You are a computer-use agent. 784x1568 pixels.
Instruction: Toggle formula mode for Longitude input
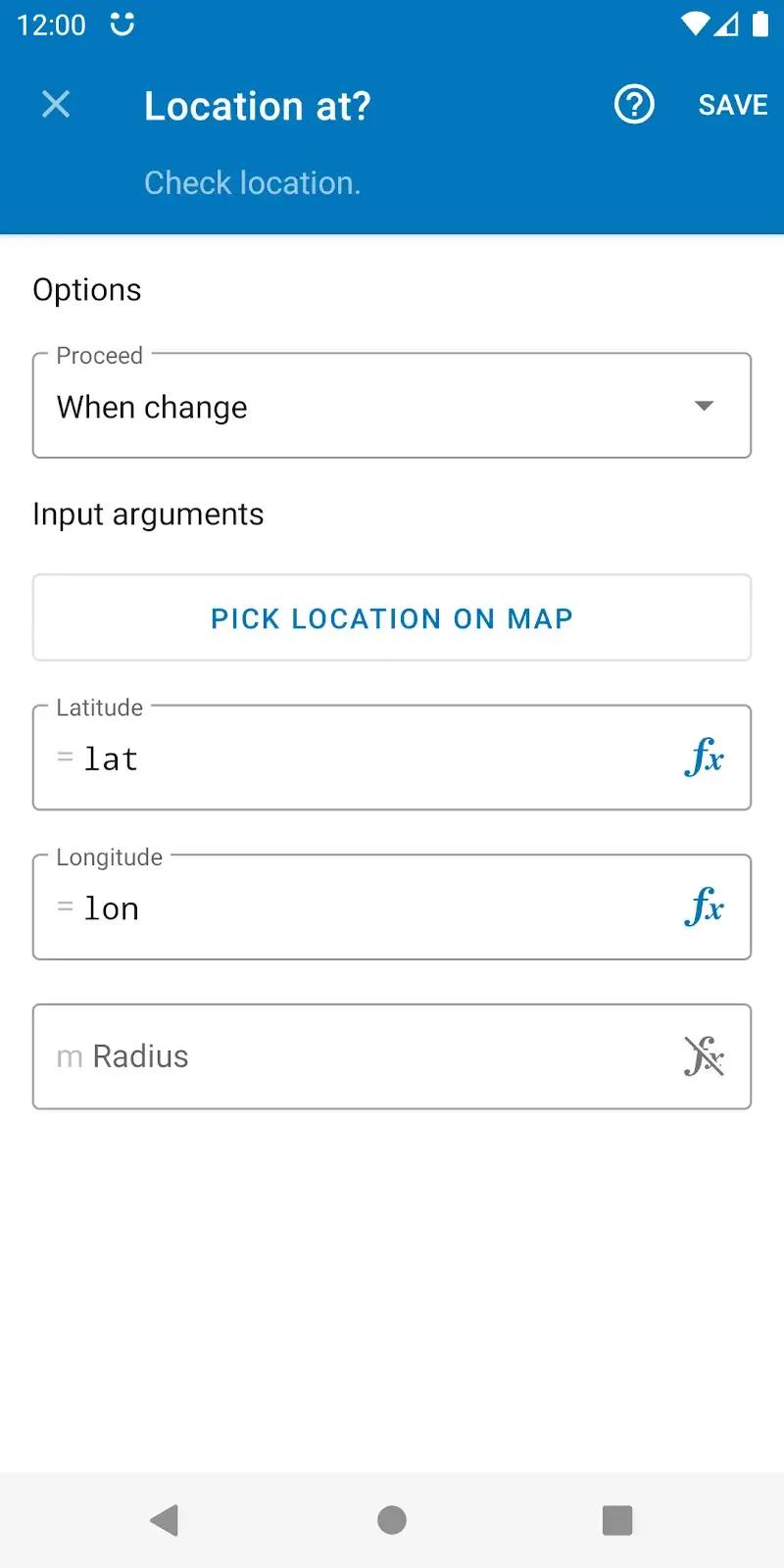[704, 907]
